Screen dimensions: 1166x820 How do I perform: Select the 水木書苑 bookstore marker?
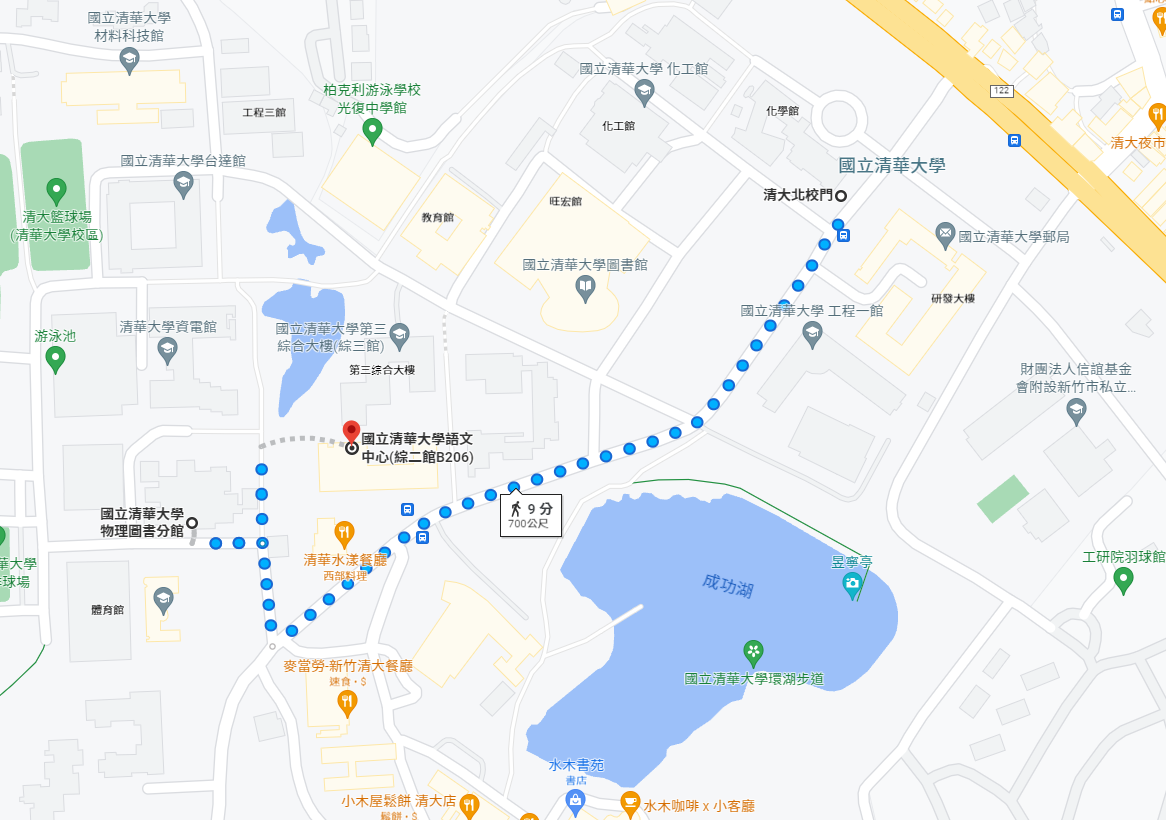point(576,800)
